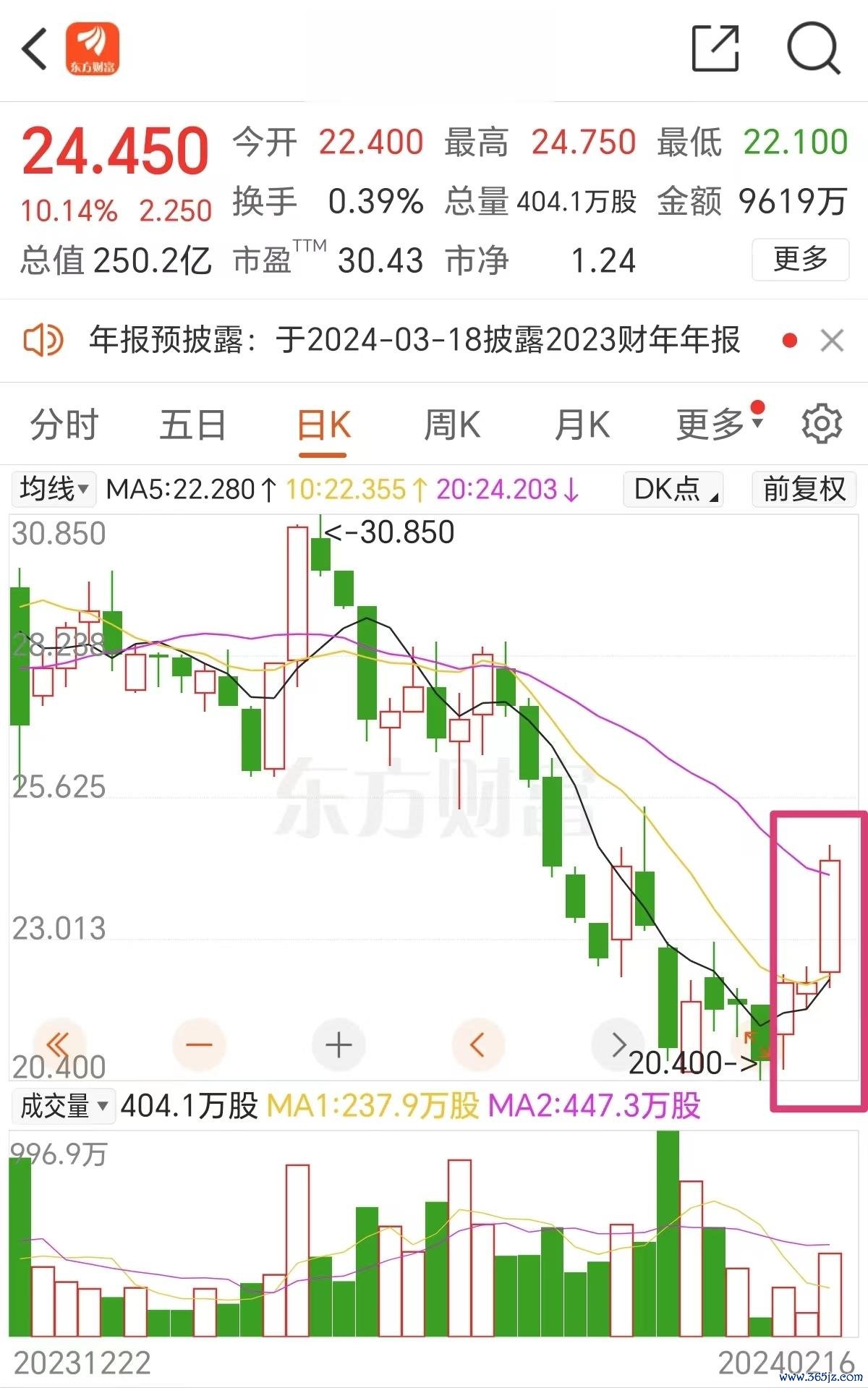Go back using the top-left arrow

click(x=35, y=49)
